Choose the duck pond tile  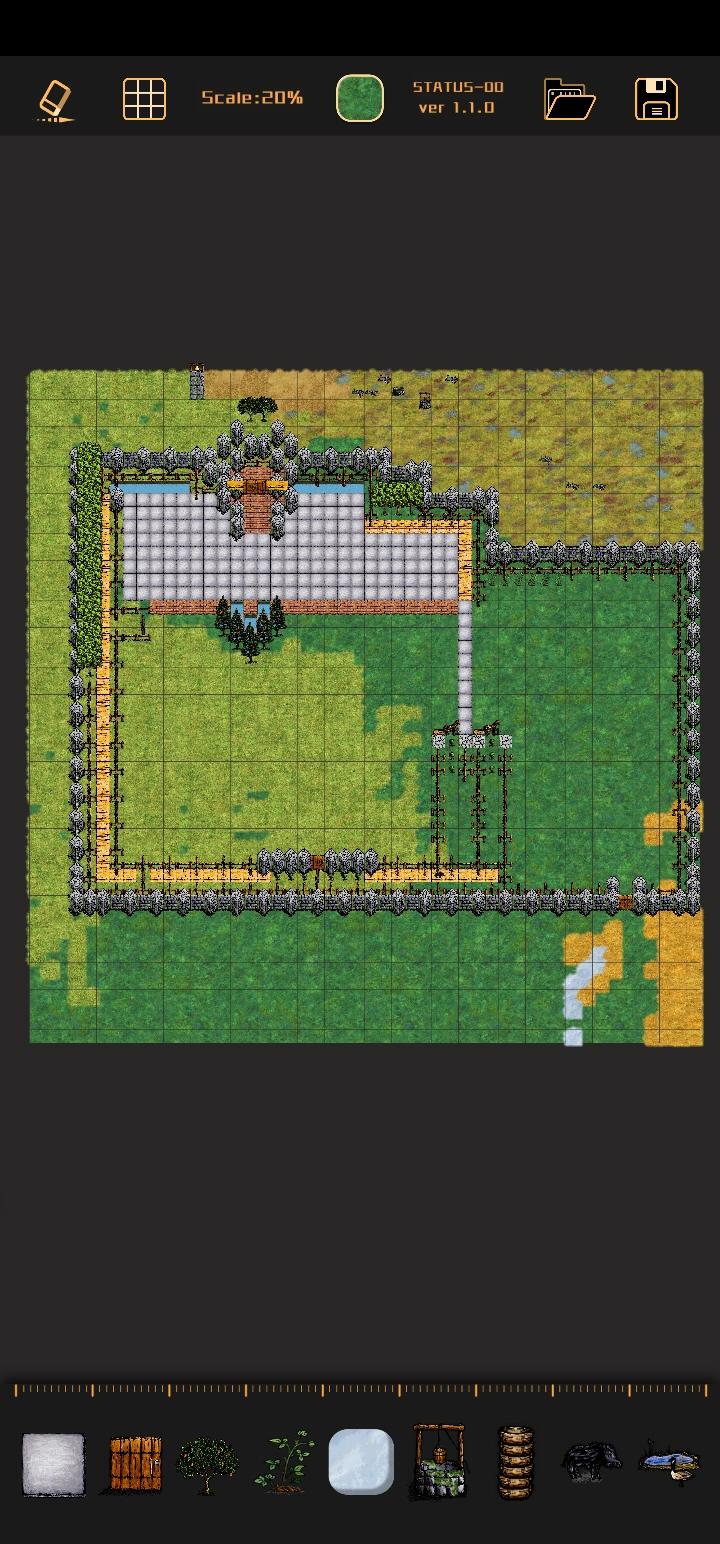[x=666, y=1462]
